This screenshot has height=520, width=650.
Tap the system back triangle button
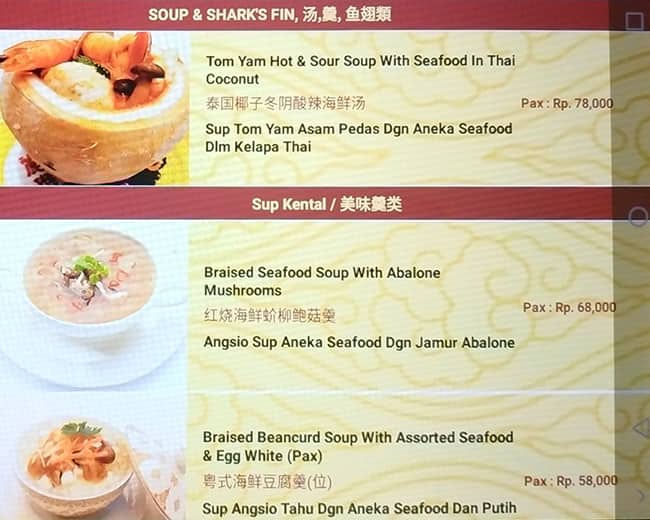640,428
